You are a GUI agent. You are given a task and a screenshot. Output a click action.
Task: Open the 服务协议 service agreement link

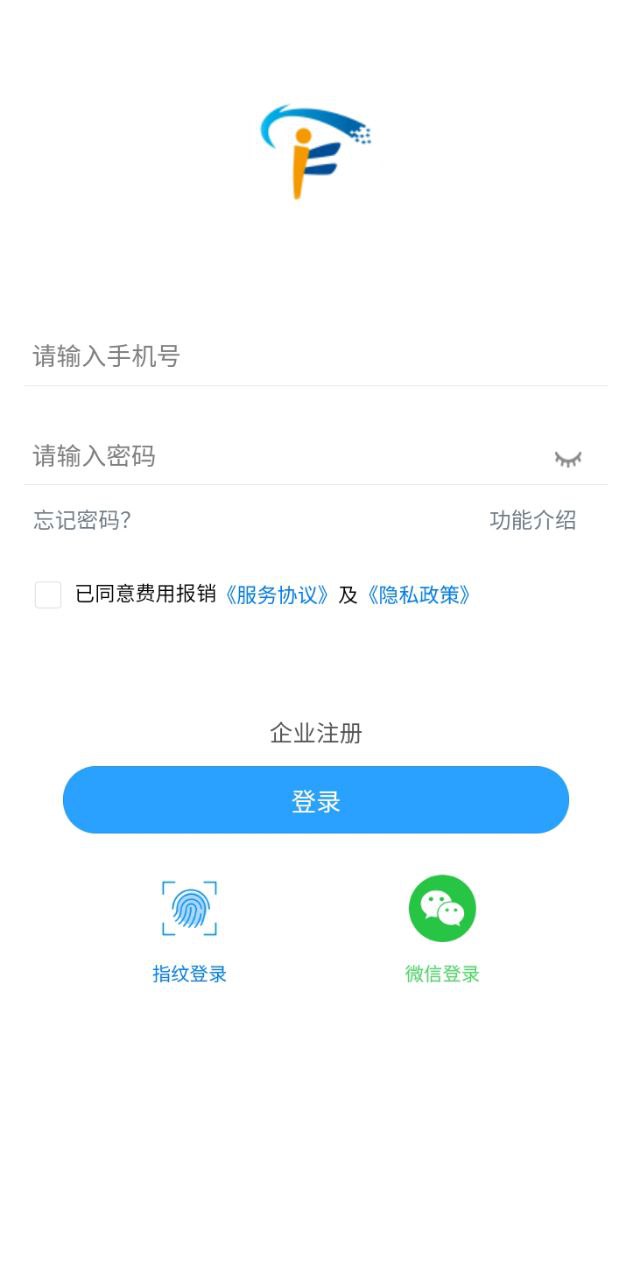(276, 595)
